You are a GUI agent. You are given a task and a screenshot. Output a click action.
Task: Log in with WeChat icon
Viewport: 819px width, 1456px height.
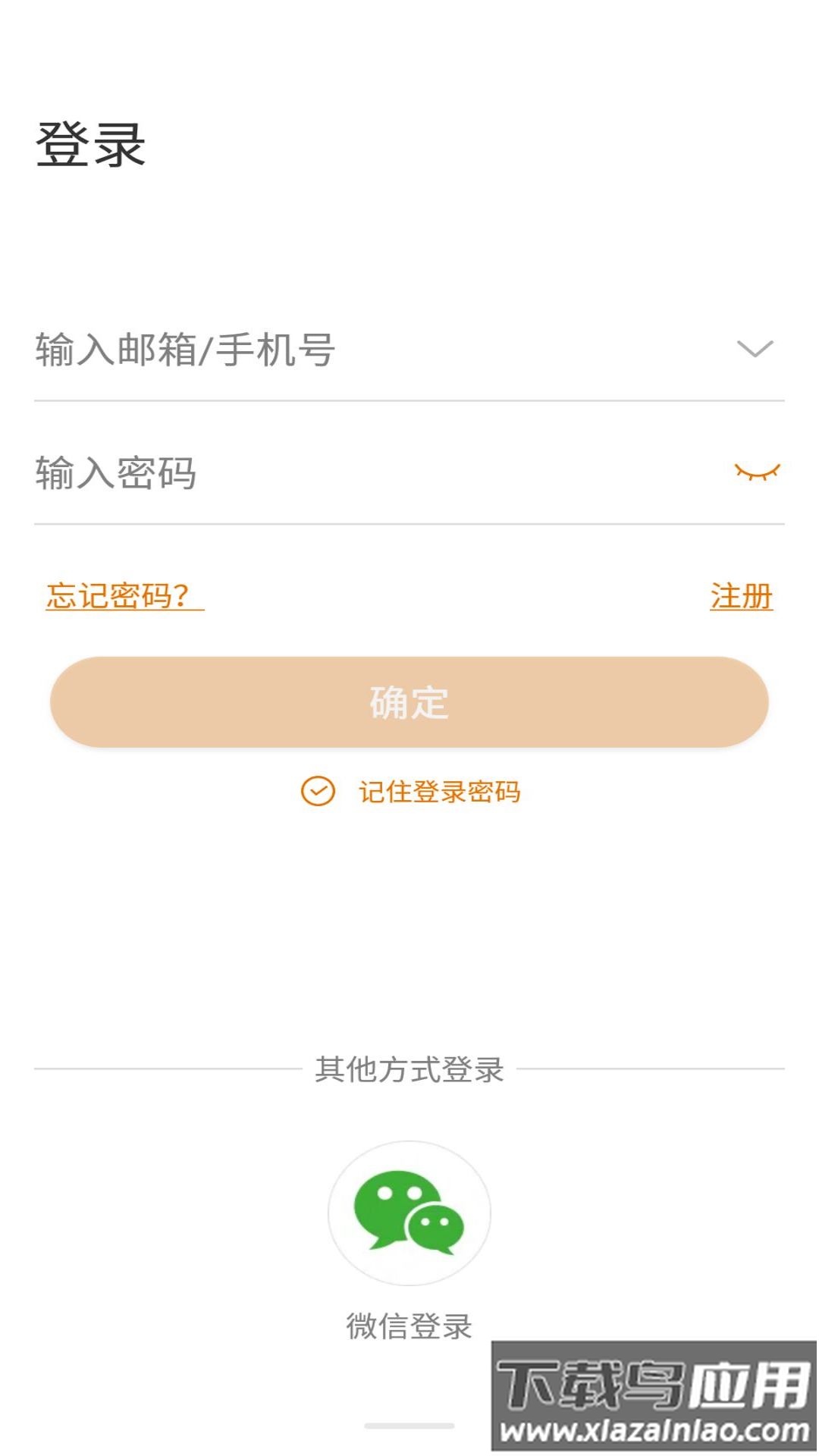tap(409, 1213)
